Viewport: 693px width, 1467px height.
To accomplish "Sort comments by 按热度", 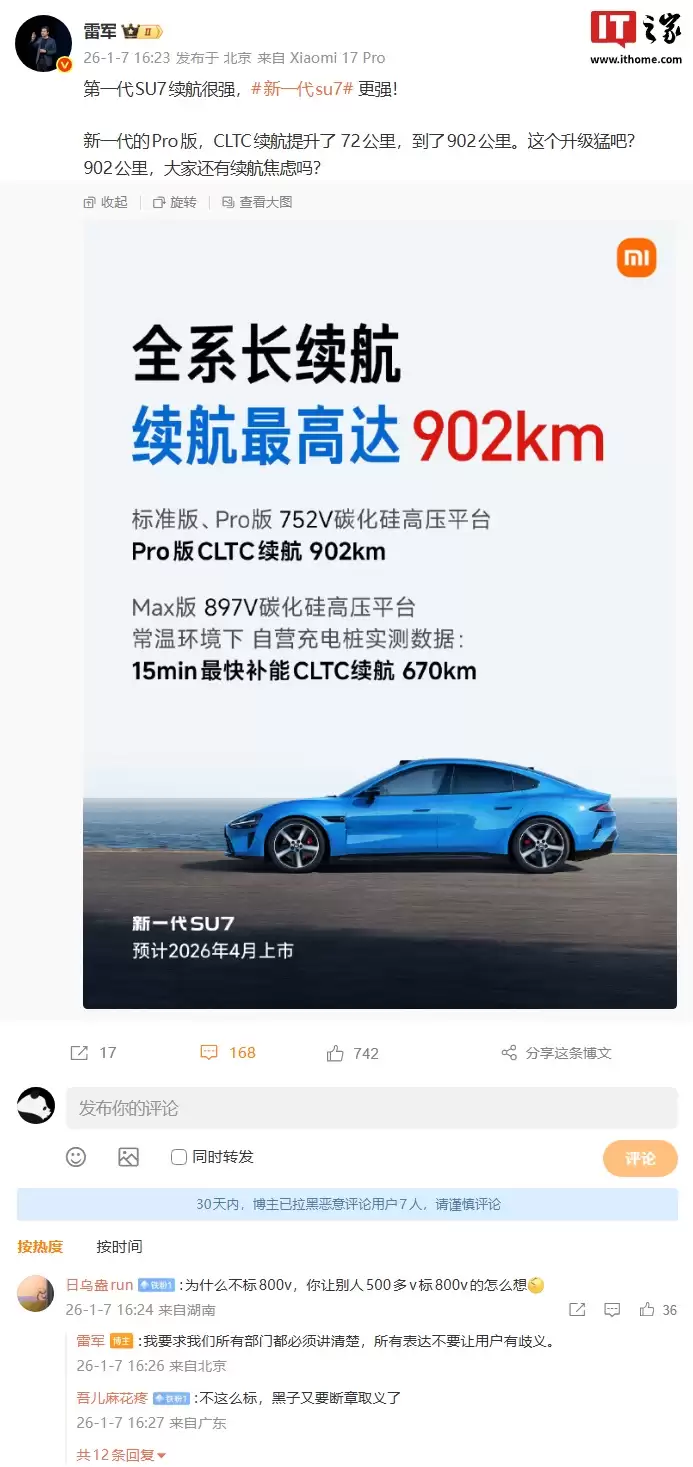I will tap(40, 1246).
